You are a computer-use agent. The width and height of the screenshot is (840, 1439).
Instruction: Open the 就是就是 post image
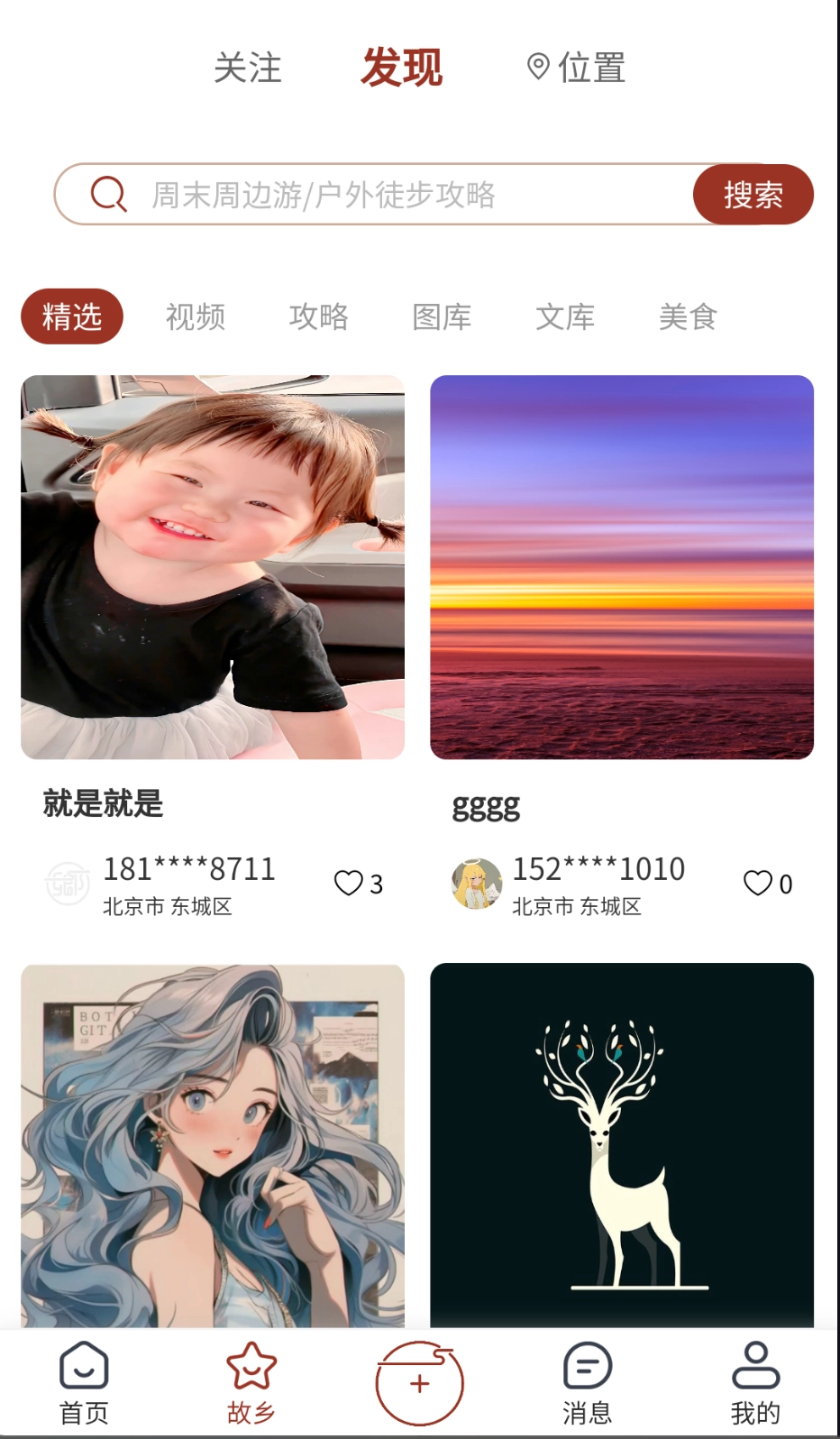[x=213, y=567]
